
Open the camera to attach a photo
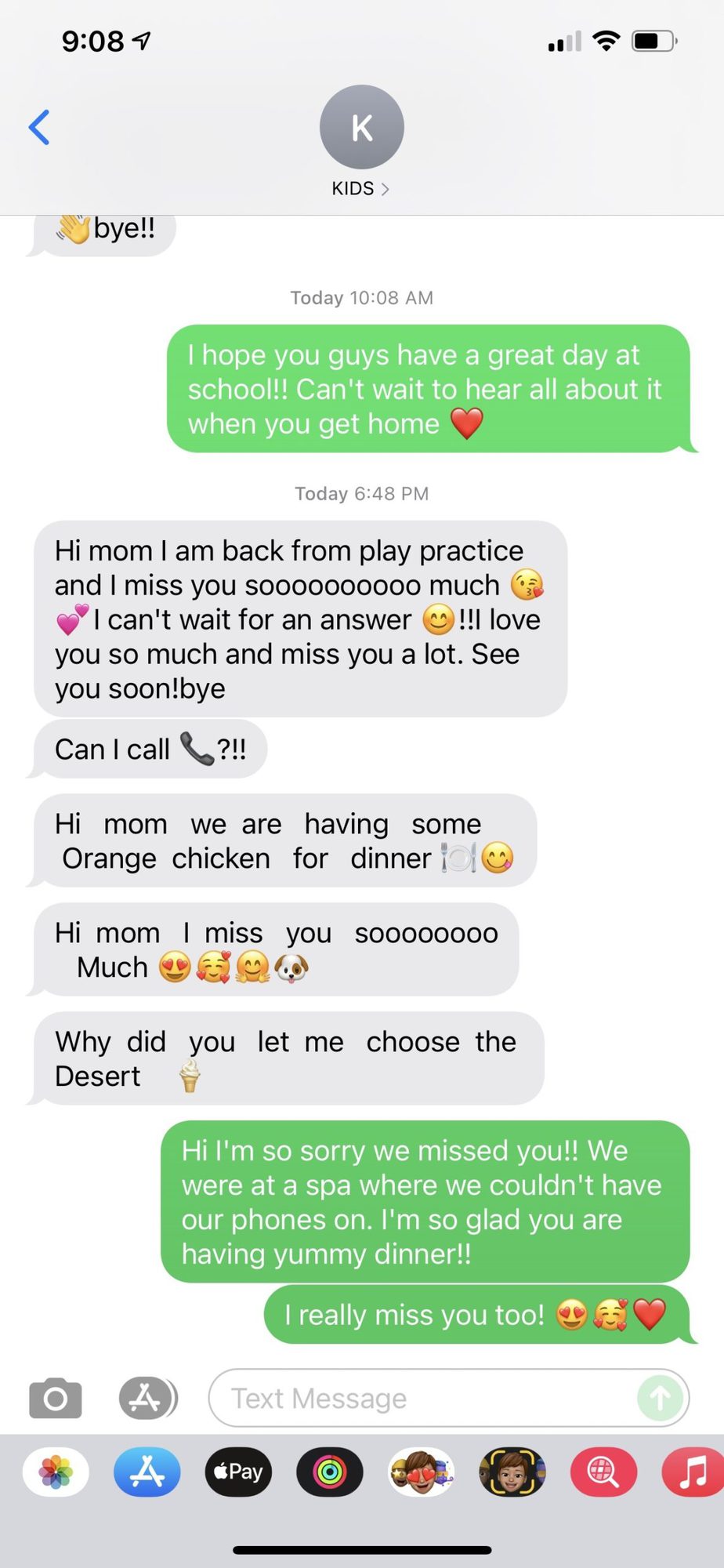tap(55, 1398)
